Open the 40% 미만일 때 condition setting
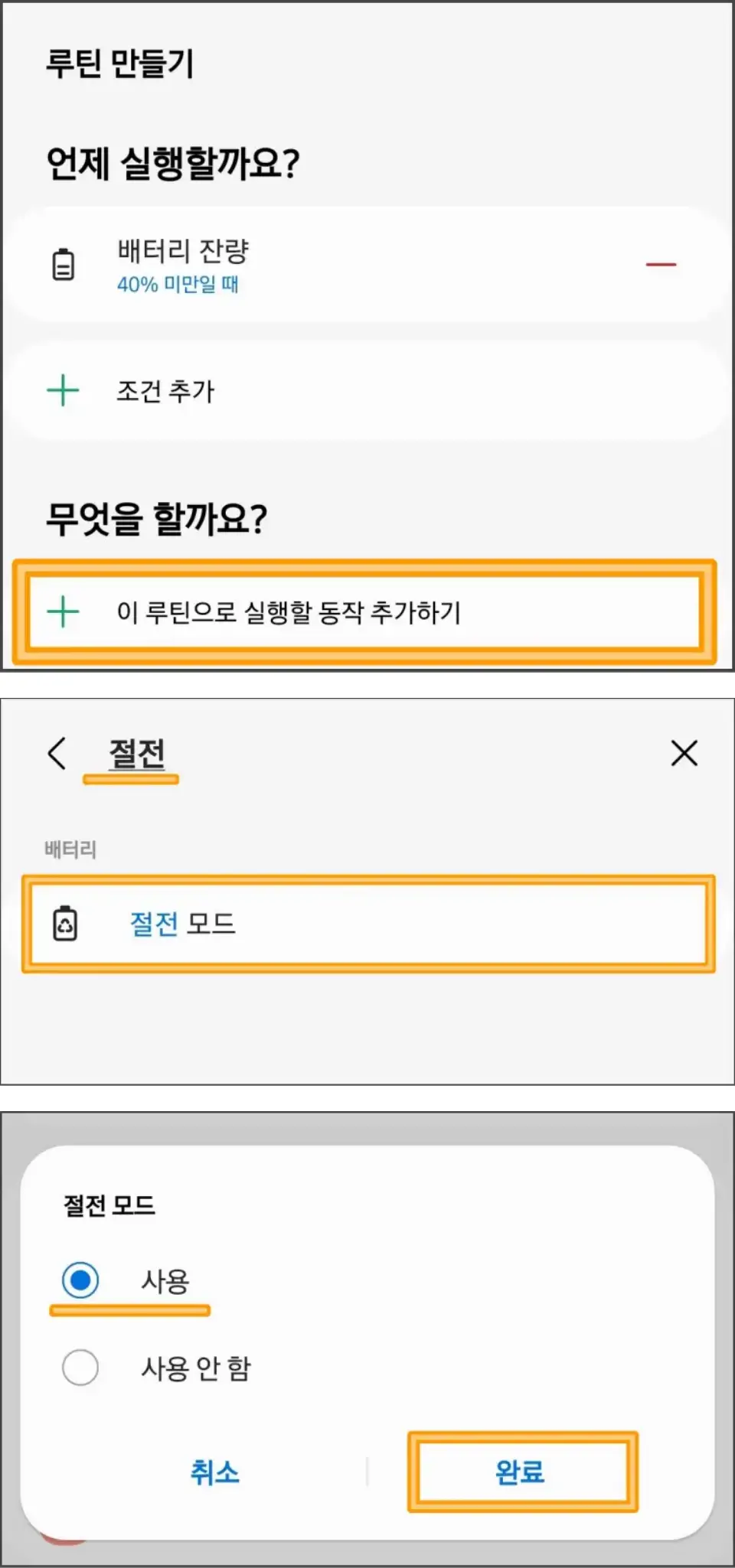This screenshot has width=735, height=1568. click(176, 285)
